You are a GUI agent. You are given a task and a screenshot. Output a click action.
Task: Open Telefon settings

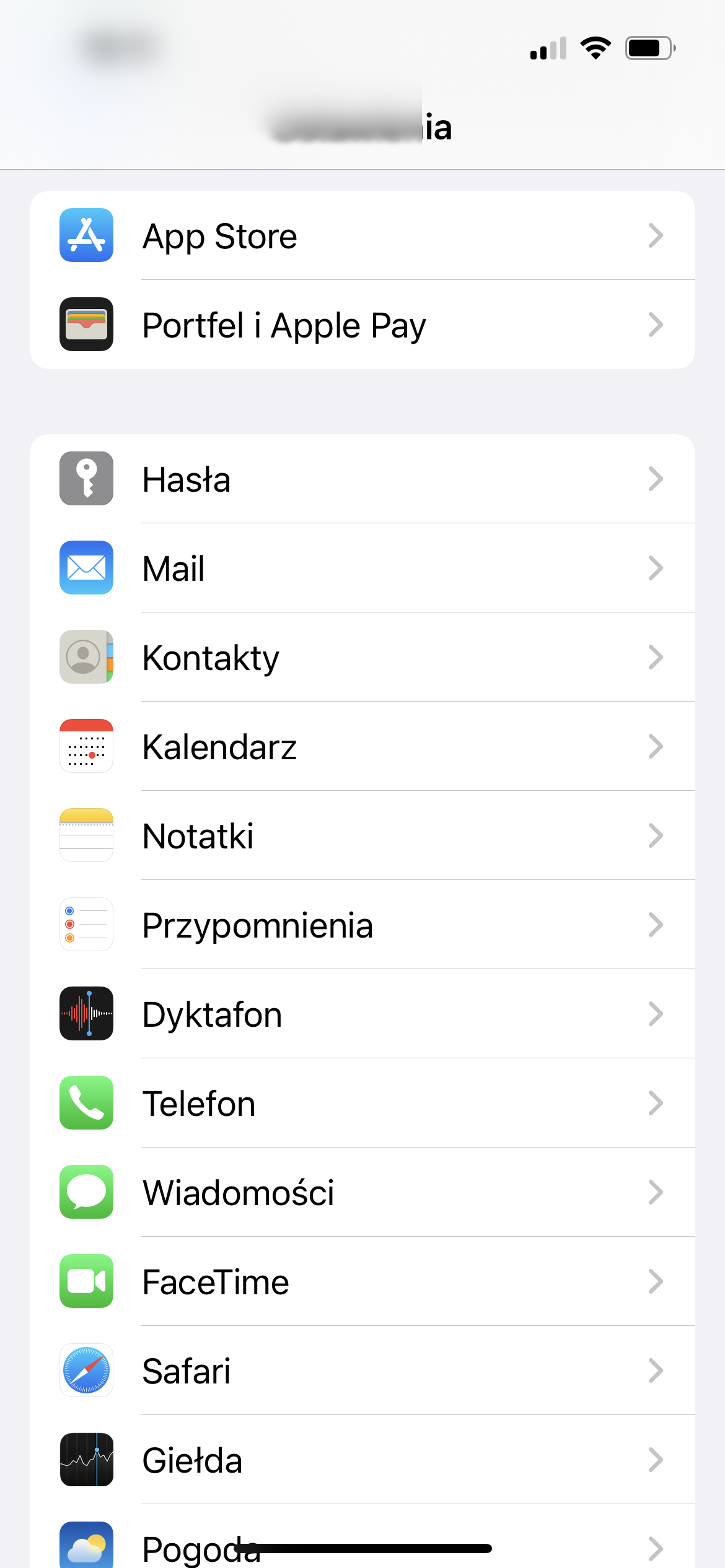[x=362, y=1104]
